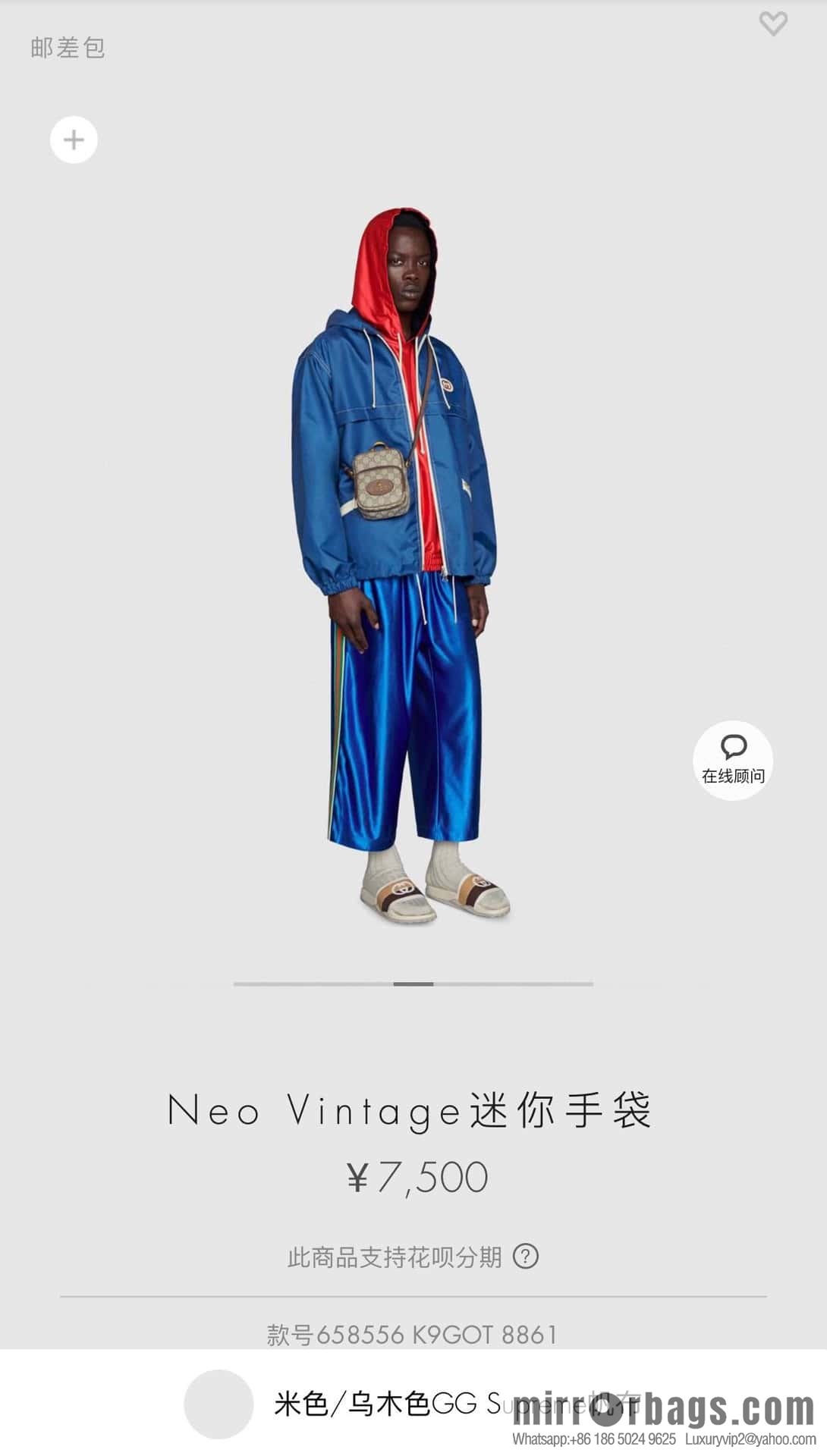Add this bag to wishlist with heart
Image resolution: width=827 pixels, height=1456 pixels.
(x=773, y=24)
